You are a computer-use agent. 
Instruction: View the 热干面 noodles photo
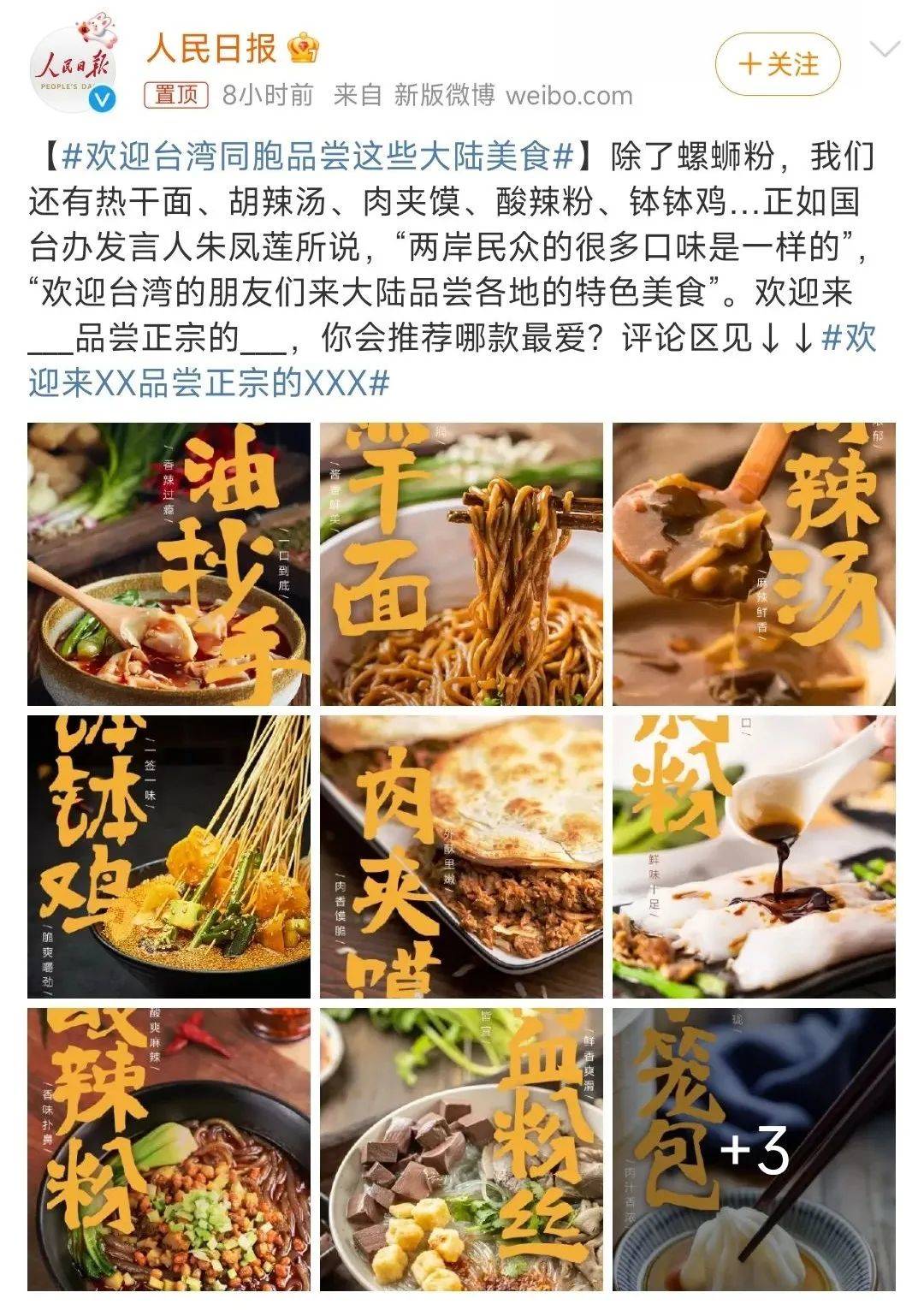point(461,564)
